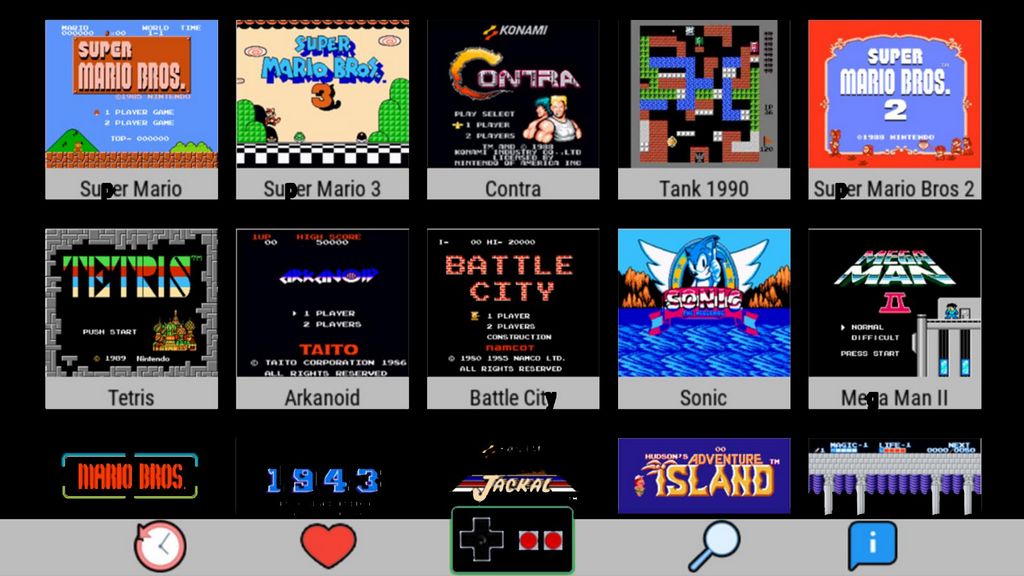Open search with the magnifying glass

714,546
